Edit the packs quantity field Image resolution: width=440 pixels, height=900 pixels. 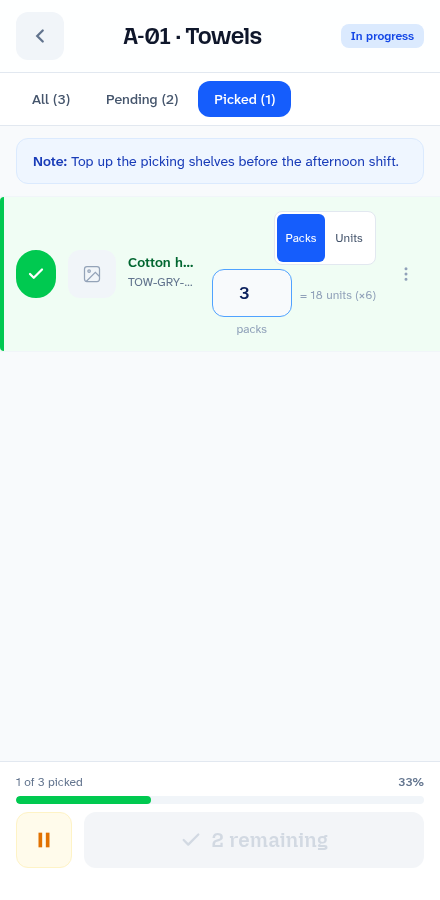tap(252, 293)
